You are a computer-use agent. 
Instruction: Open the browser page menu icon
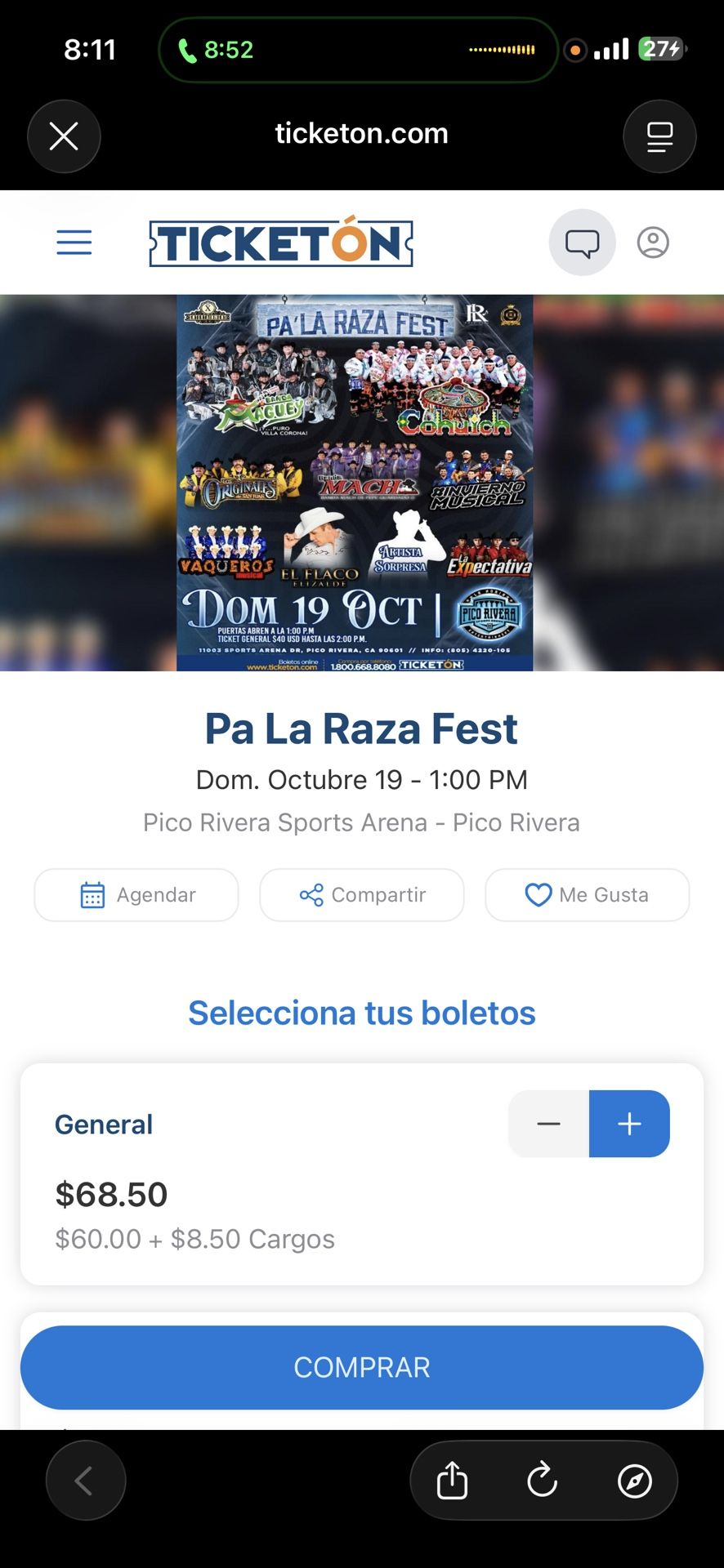659,136
